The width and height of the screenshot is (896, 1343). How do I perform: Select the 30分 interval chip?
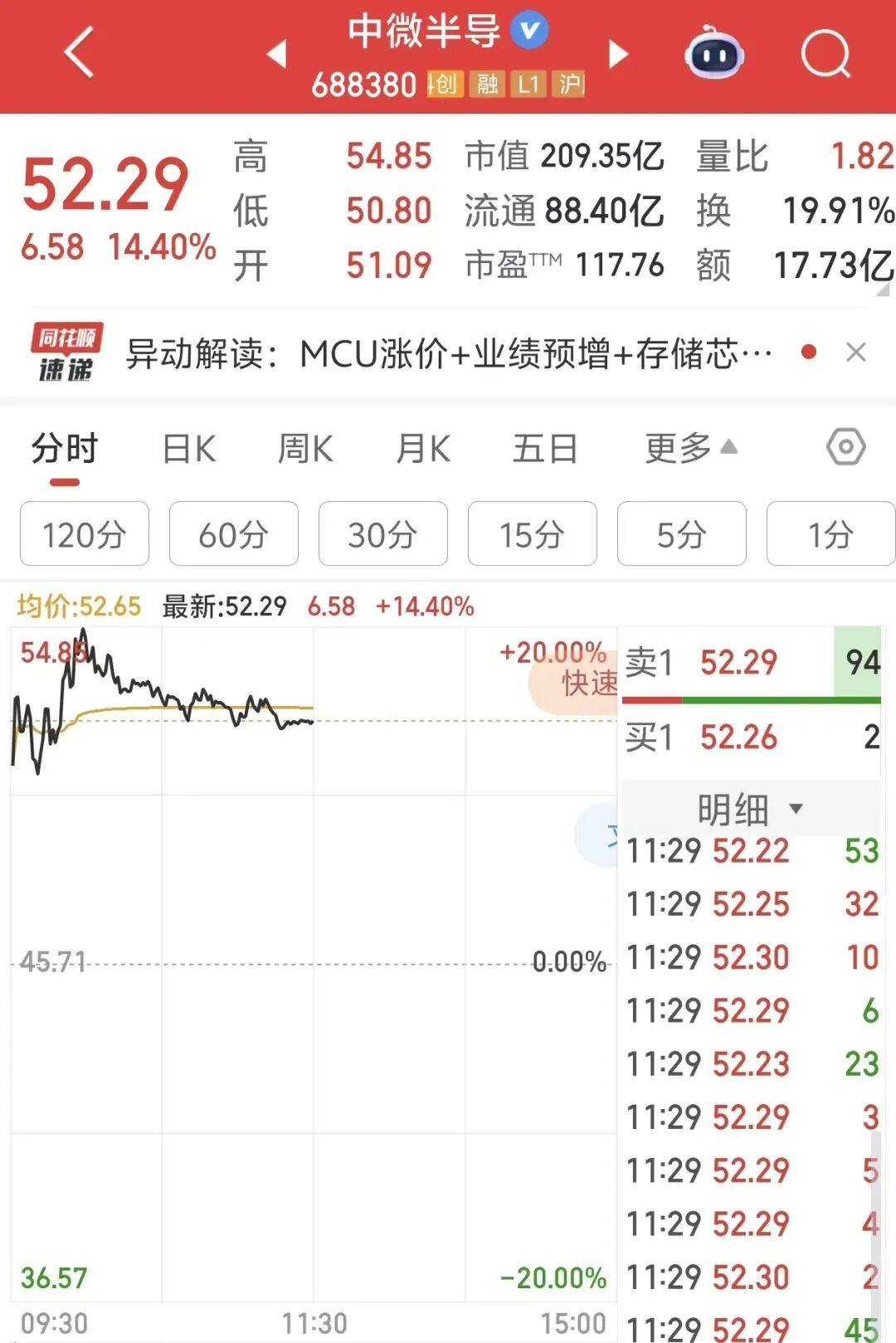tap(383, 534)
